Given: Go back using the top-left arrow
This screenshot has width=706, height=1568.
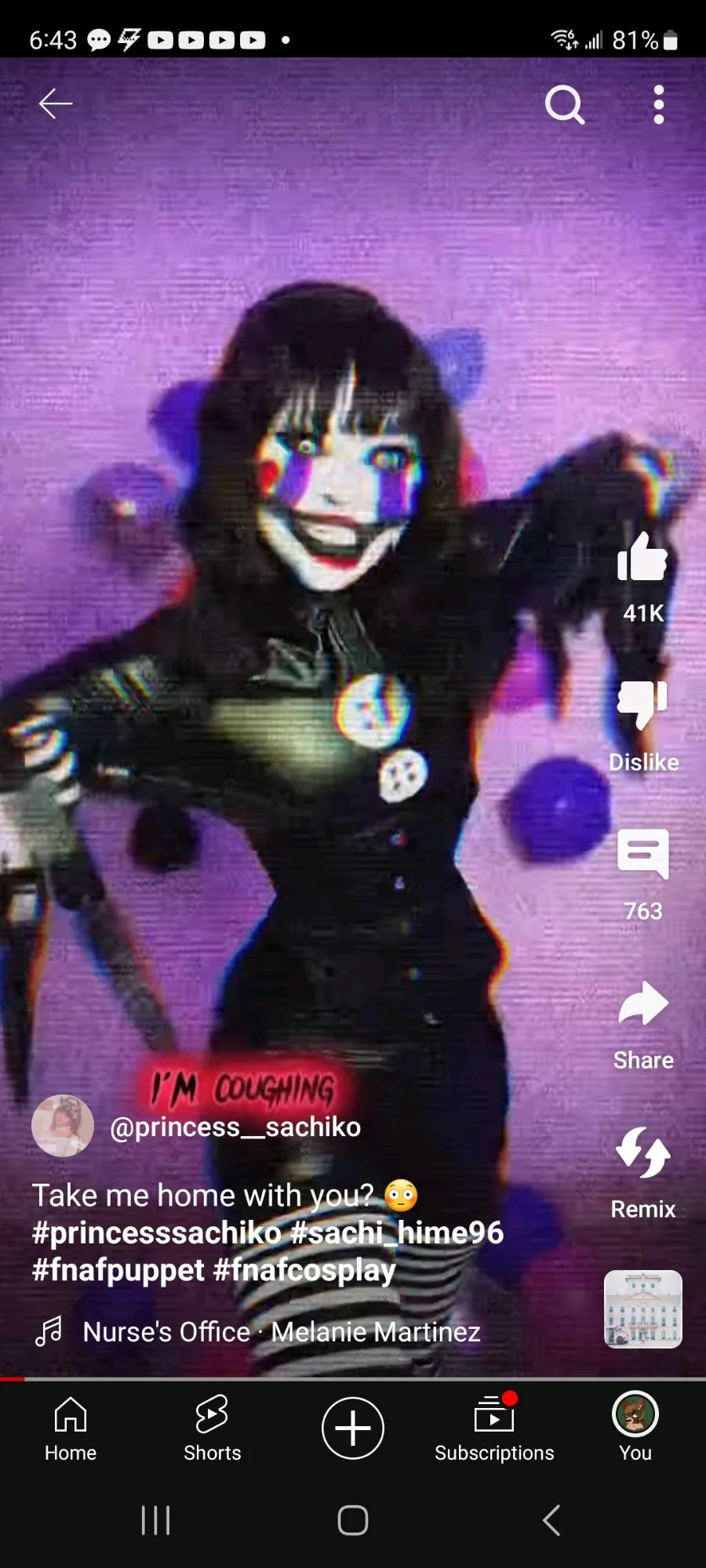Looking at the screenshot, I should click(56, 103).
